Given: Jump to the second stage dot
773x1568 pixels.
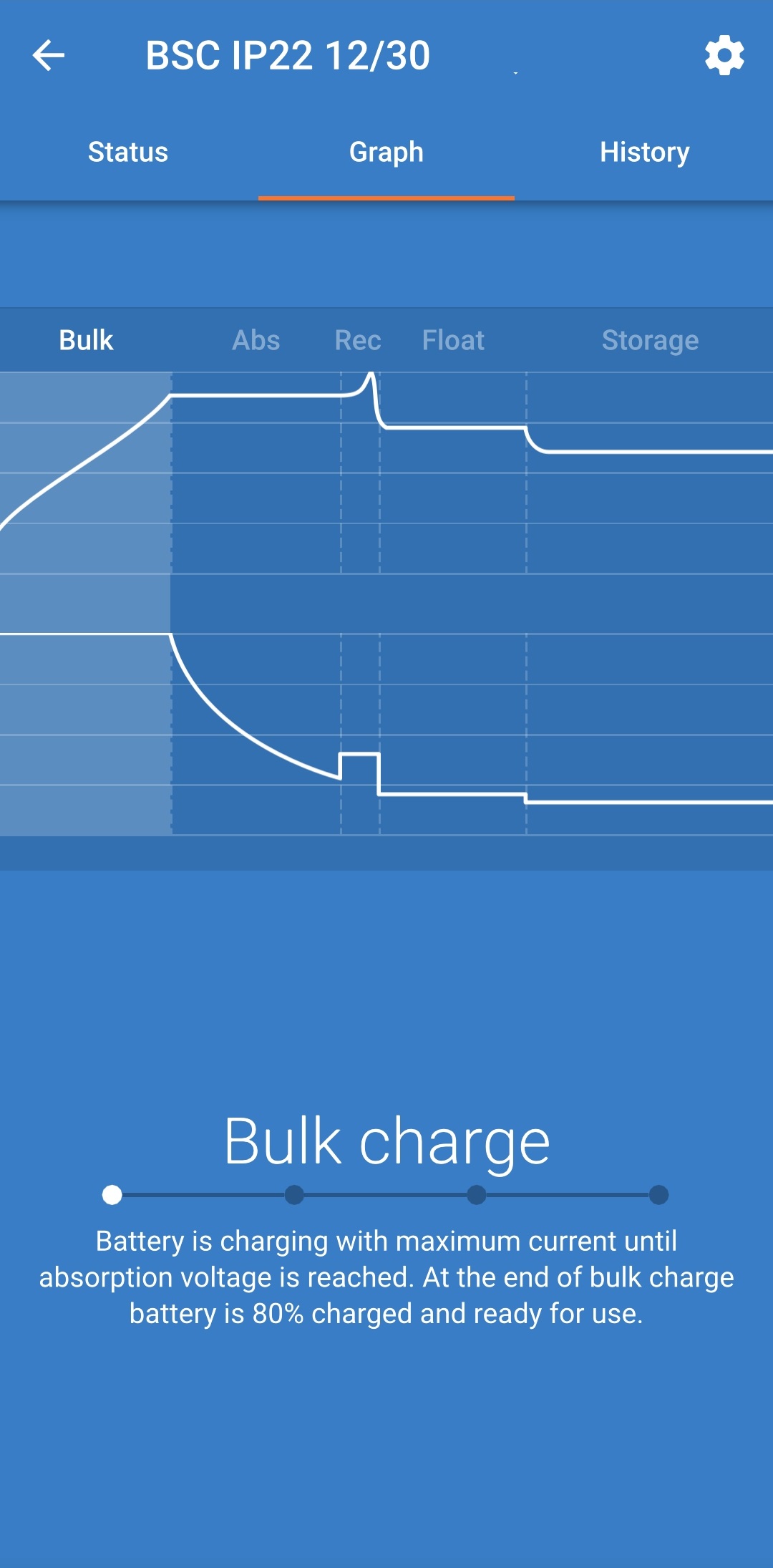Looking at the screenshot, I should [x=294, y=1194].
